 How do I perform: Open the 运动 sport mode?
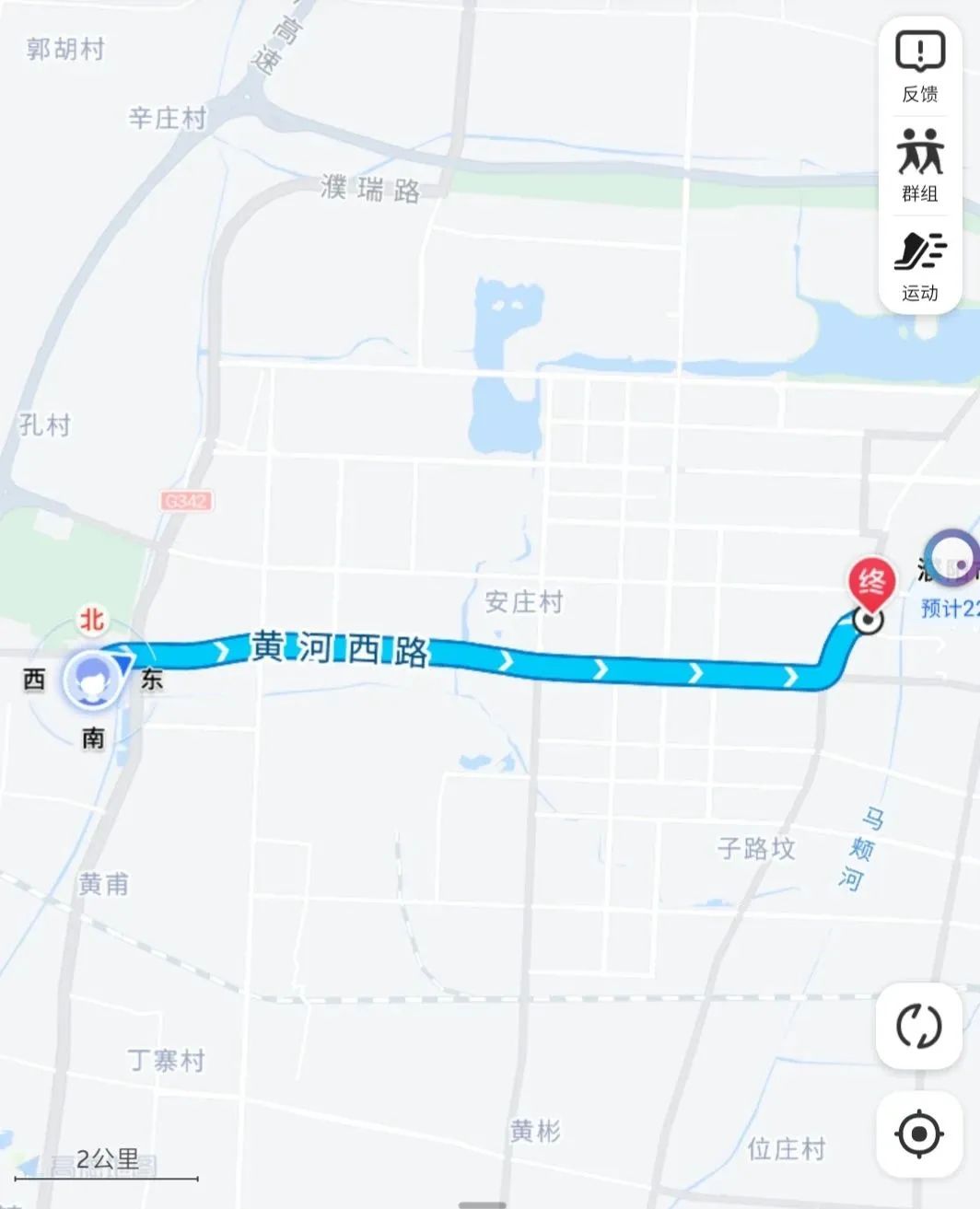click(919, 266)
